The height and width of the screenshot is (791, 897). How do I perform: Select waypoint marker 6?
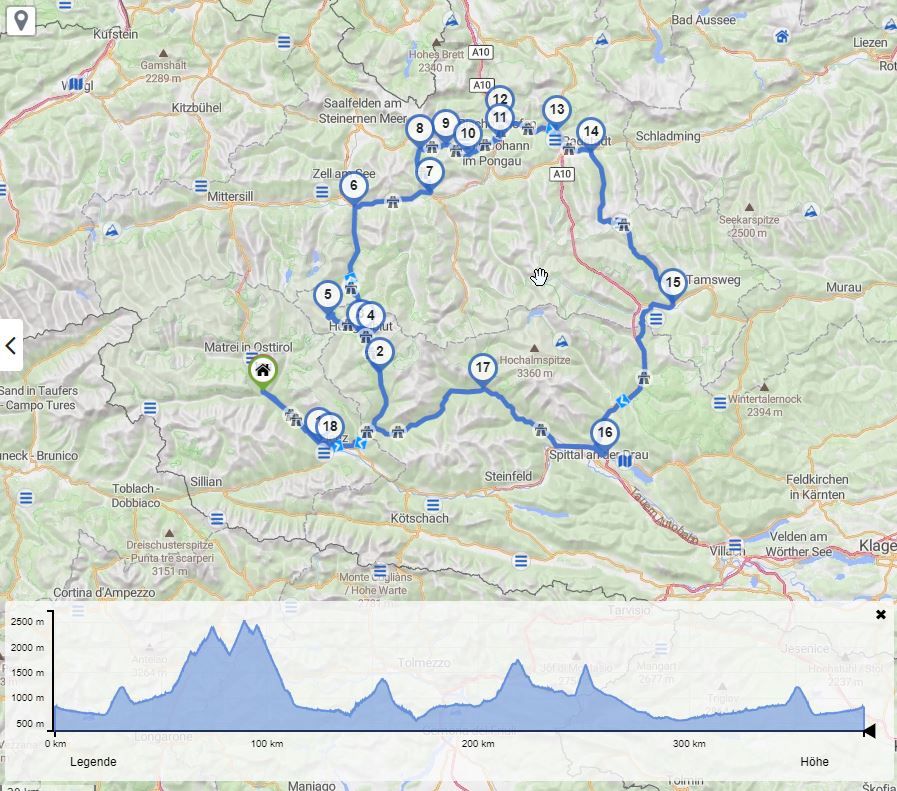tap(353, 185)
